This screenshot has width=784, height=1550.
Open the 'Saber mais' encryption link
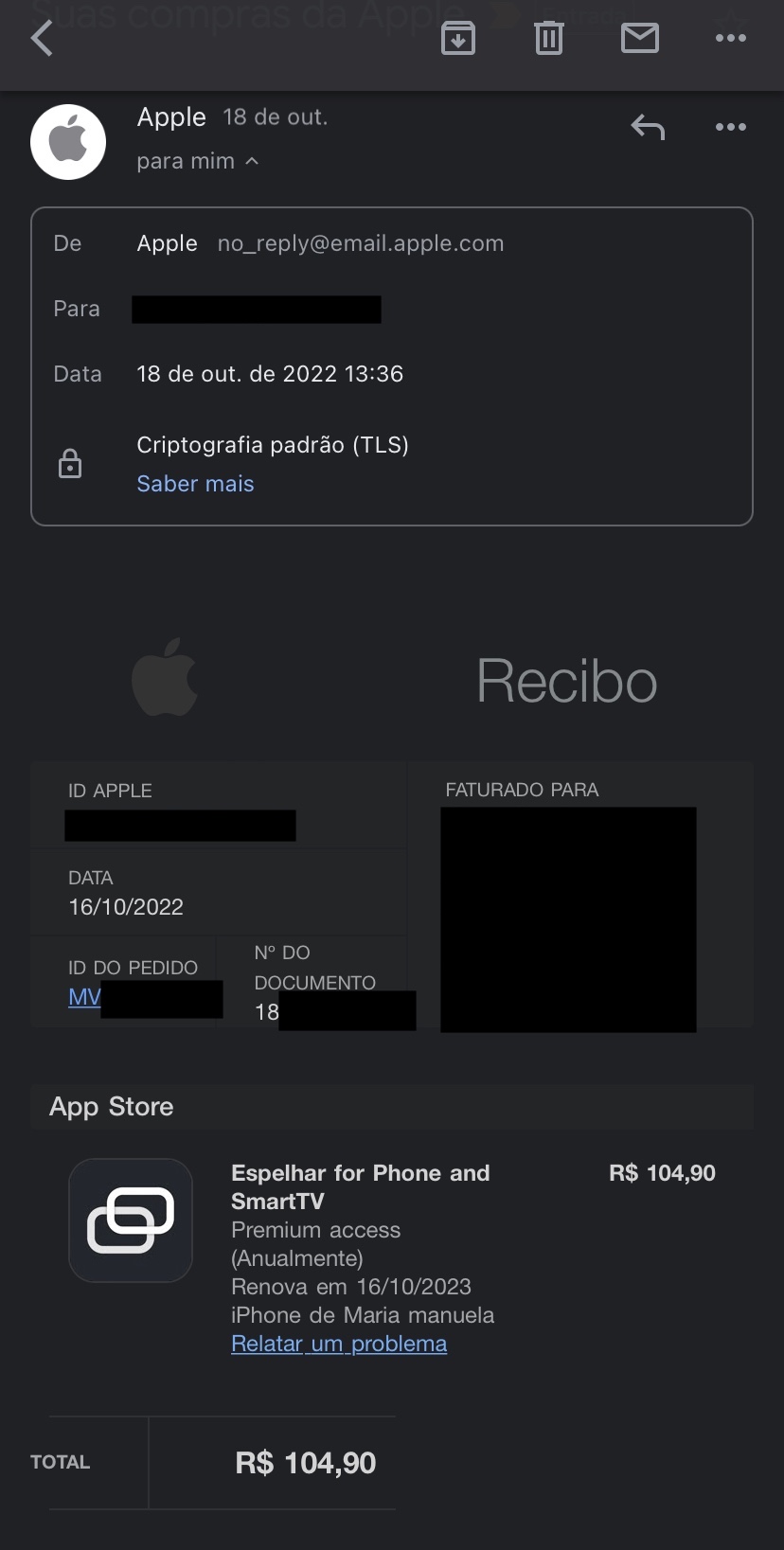[195, 484]
